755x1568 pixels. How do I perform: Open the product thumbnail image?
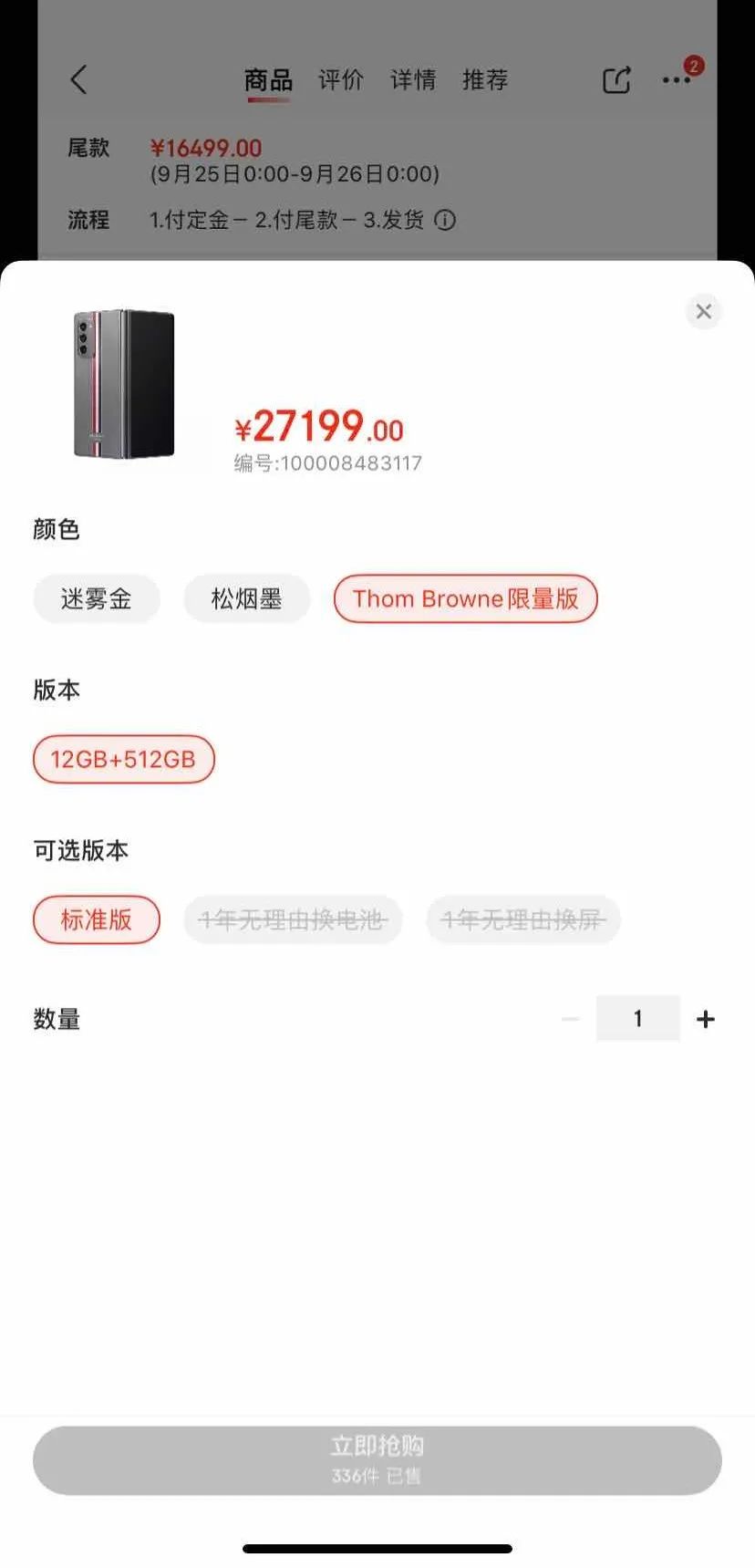125,384
